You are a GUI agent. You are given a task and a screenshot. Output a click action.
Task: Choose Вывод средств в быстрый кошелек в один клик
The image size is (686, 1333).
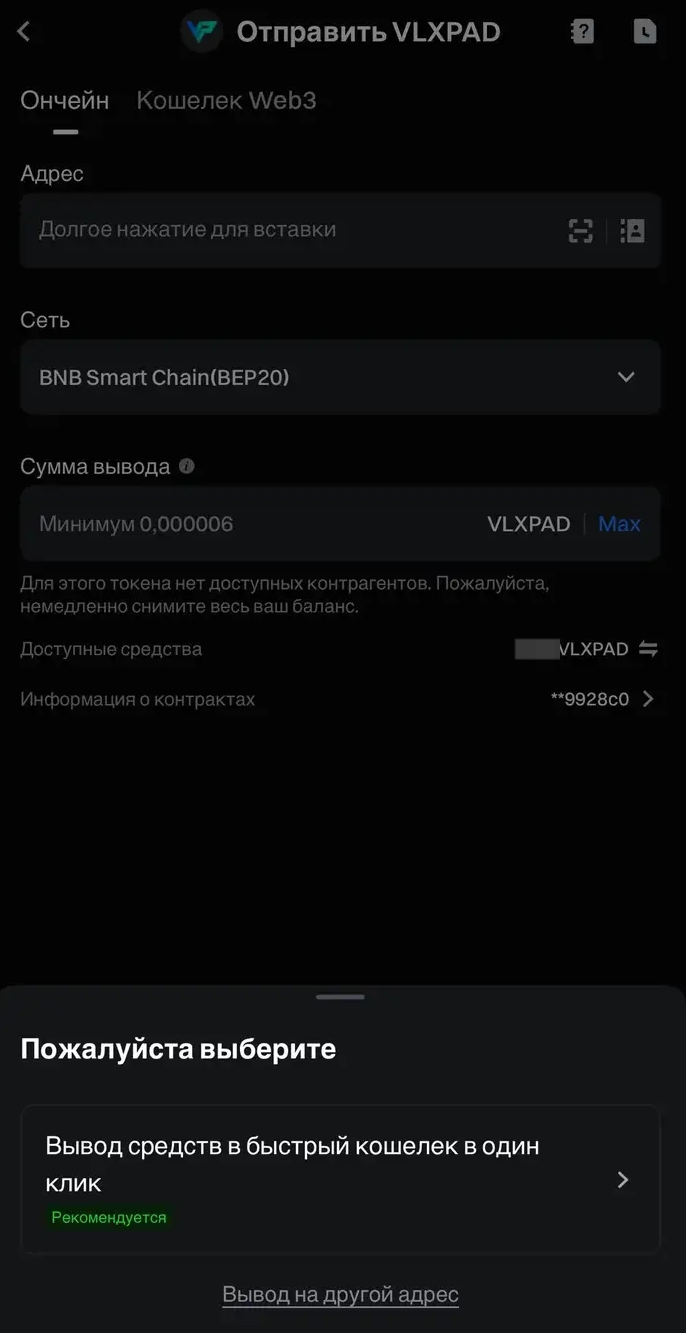(340, 1179)
